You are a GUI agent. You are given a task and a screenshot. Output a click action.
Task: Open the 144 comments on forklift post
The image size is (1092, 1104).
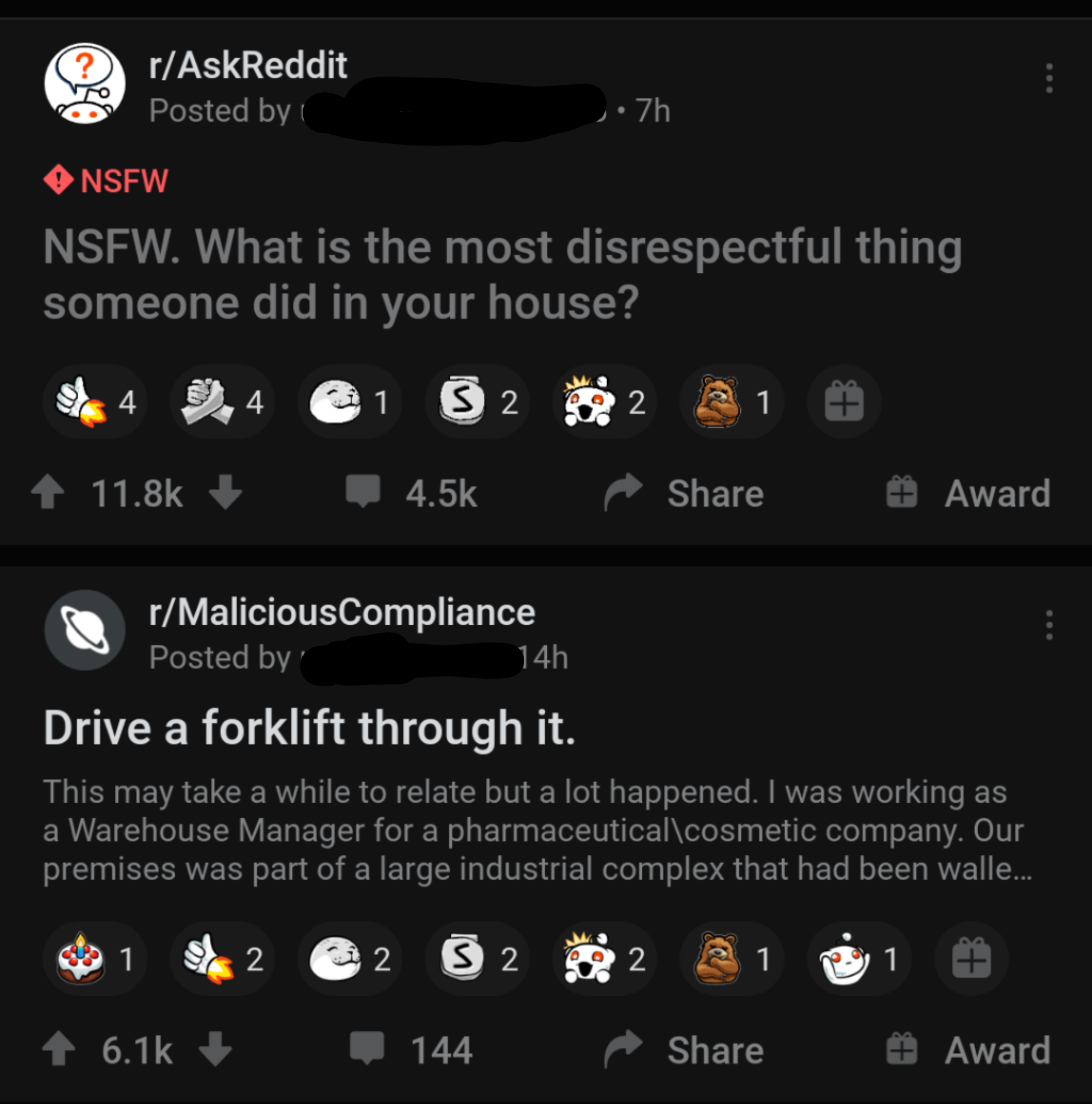411,1049
